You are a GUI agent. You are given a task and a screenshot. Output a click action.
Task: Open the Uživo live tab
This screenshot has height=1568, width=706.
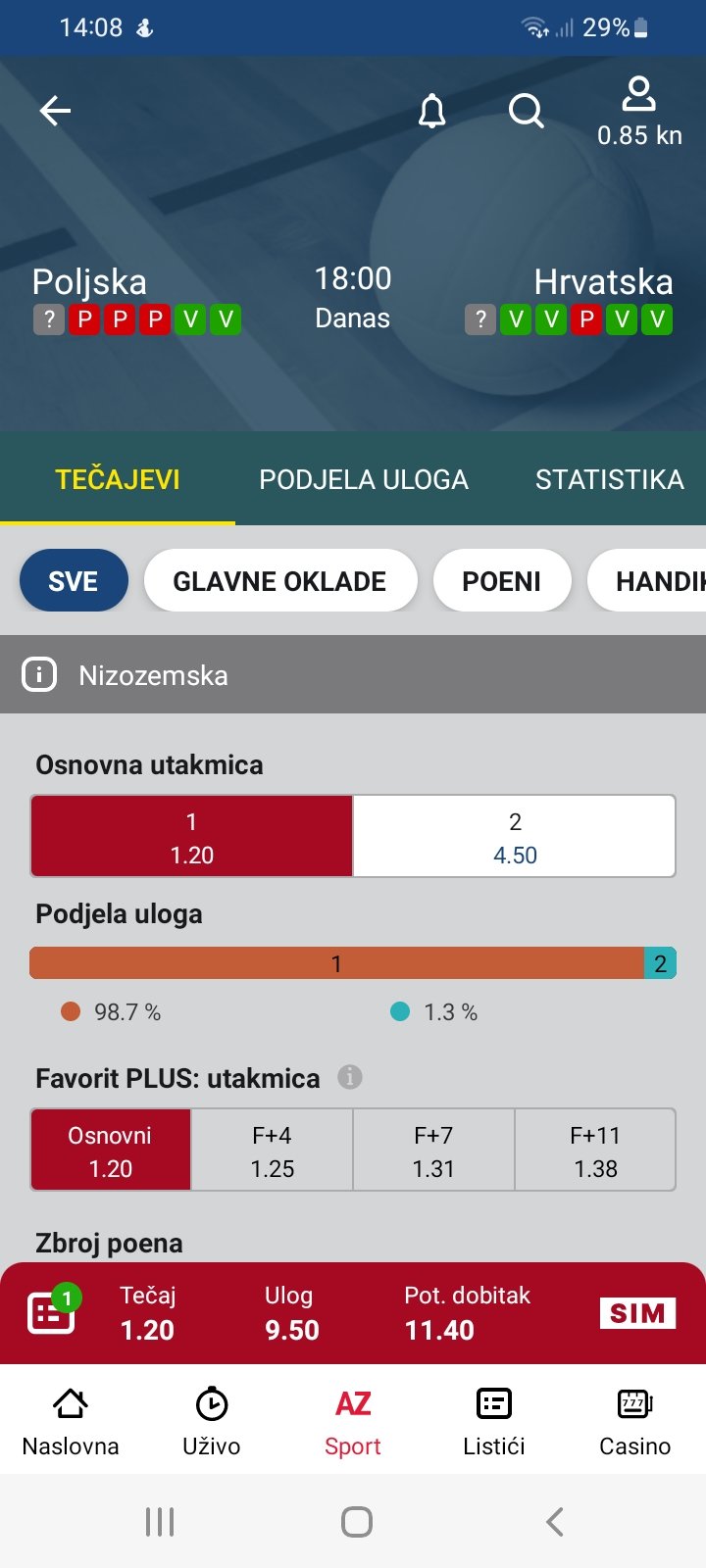click(x=212, y=1420)
